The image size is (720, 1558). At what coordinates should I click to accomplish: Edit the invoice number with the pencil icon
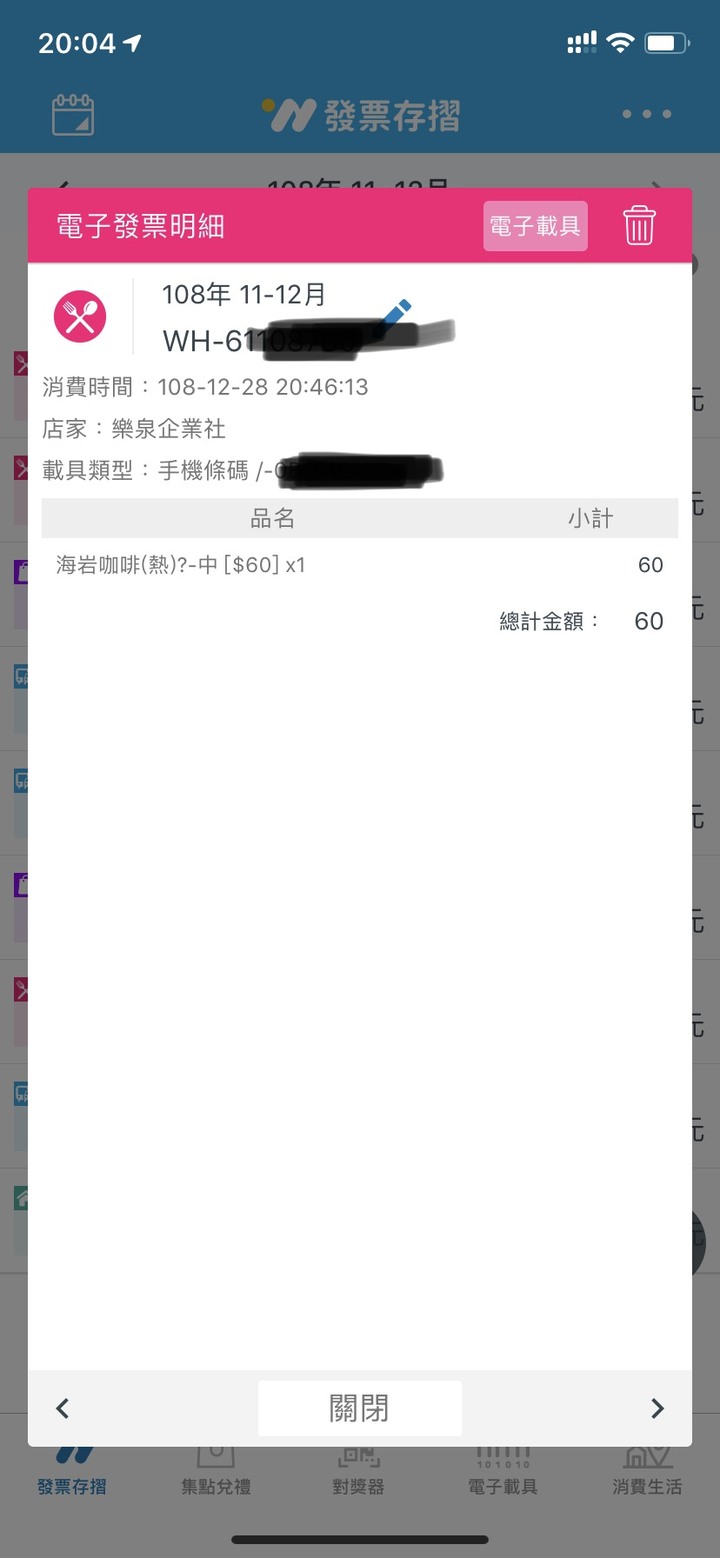[x=396, y=313]
